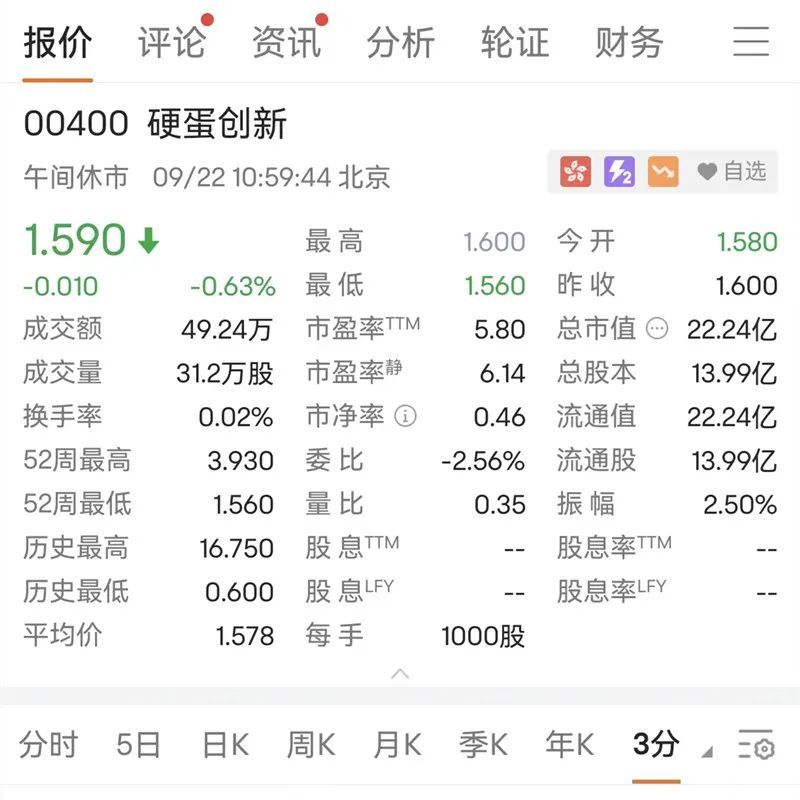Switch to the 分析 tab
Viewport: 800px width, 800px height.
[x=400, y=42]
